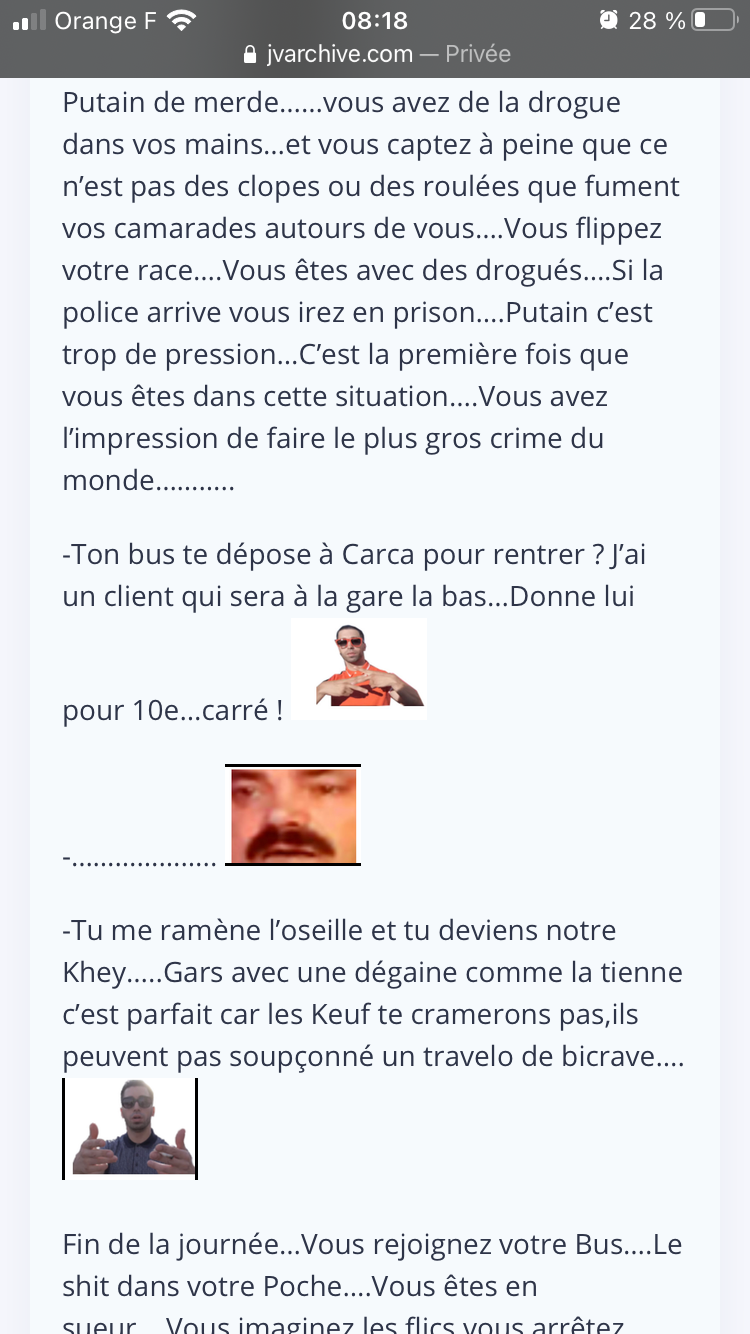Viewport: 750px width, 1334px height.
Task: Open the sticker of man gesturing with hands
Action: 130,1129
